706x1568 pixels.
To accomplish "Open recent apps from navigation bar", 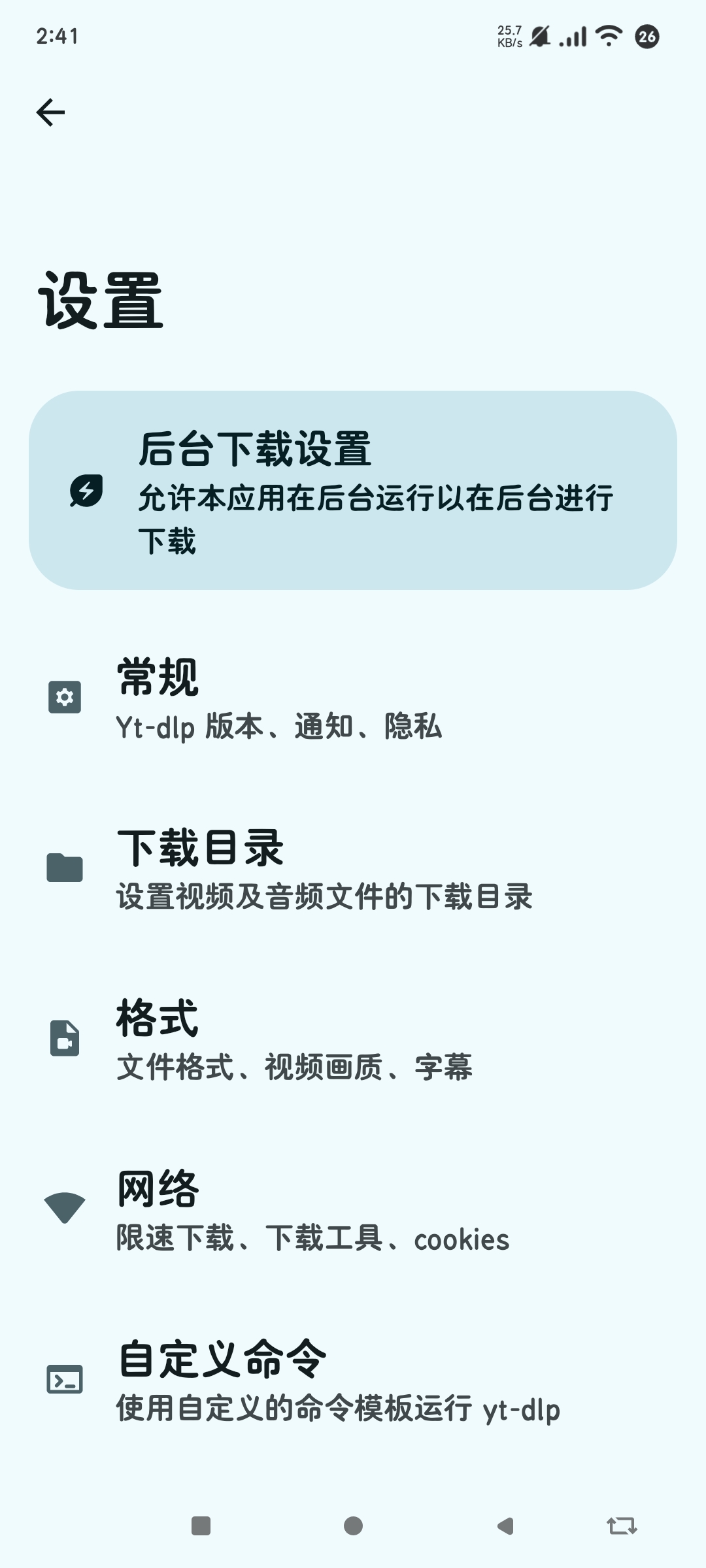I will [x=201, y=1526].
